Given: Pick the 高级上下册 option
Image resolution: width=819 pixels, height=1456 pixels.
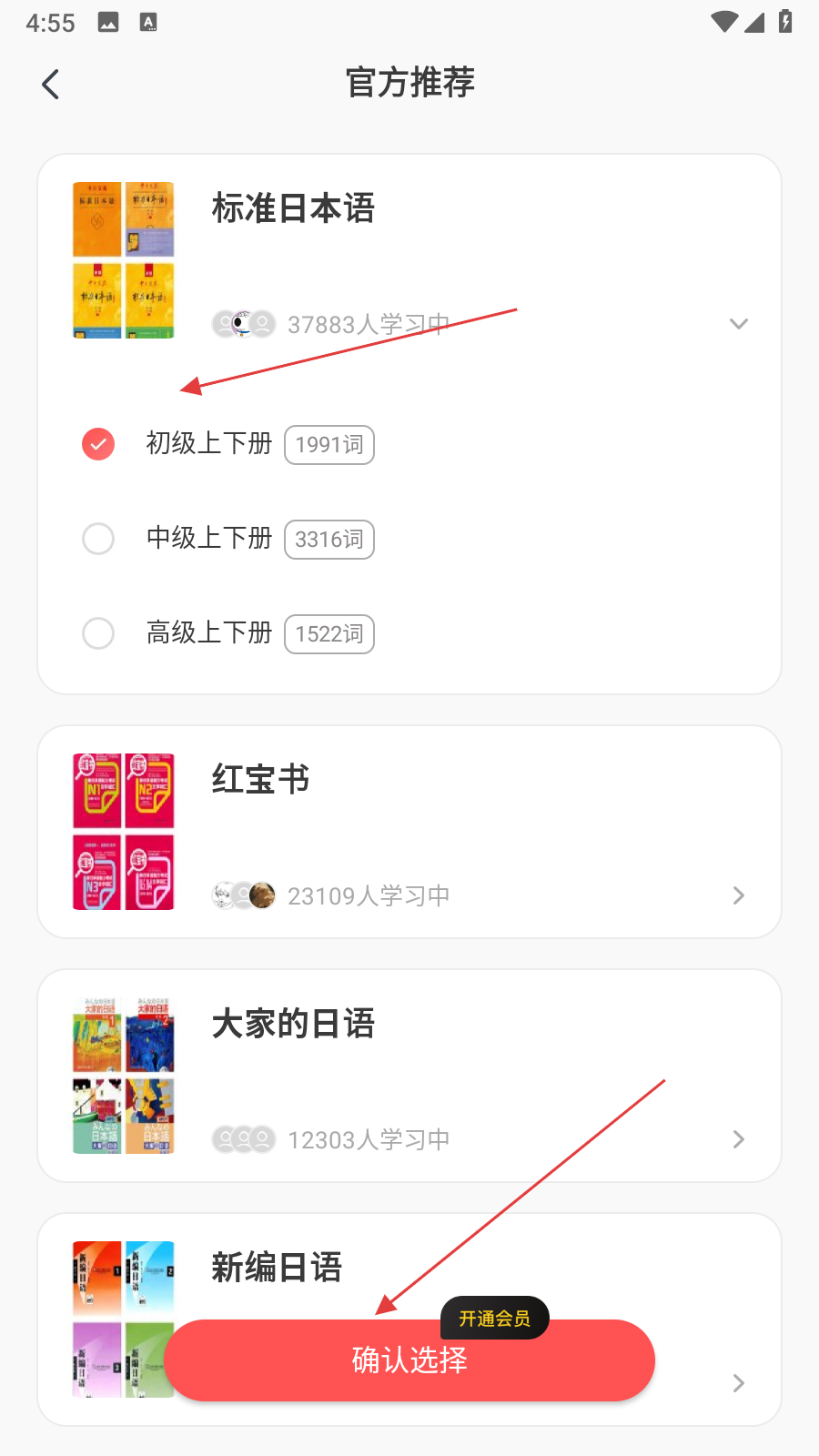Looking at the screenshot, I should 98,633.
